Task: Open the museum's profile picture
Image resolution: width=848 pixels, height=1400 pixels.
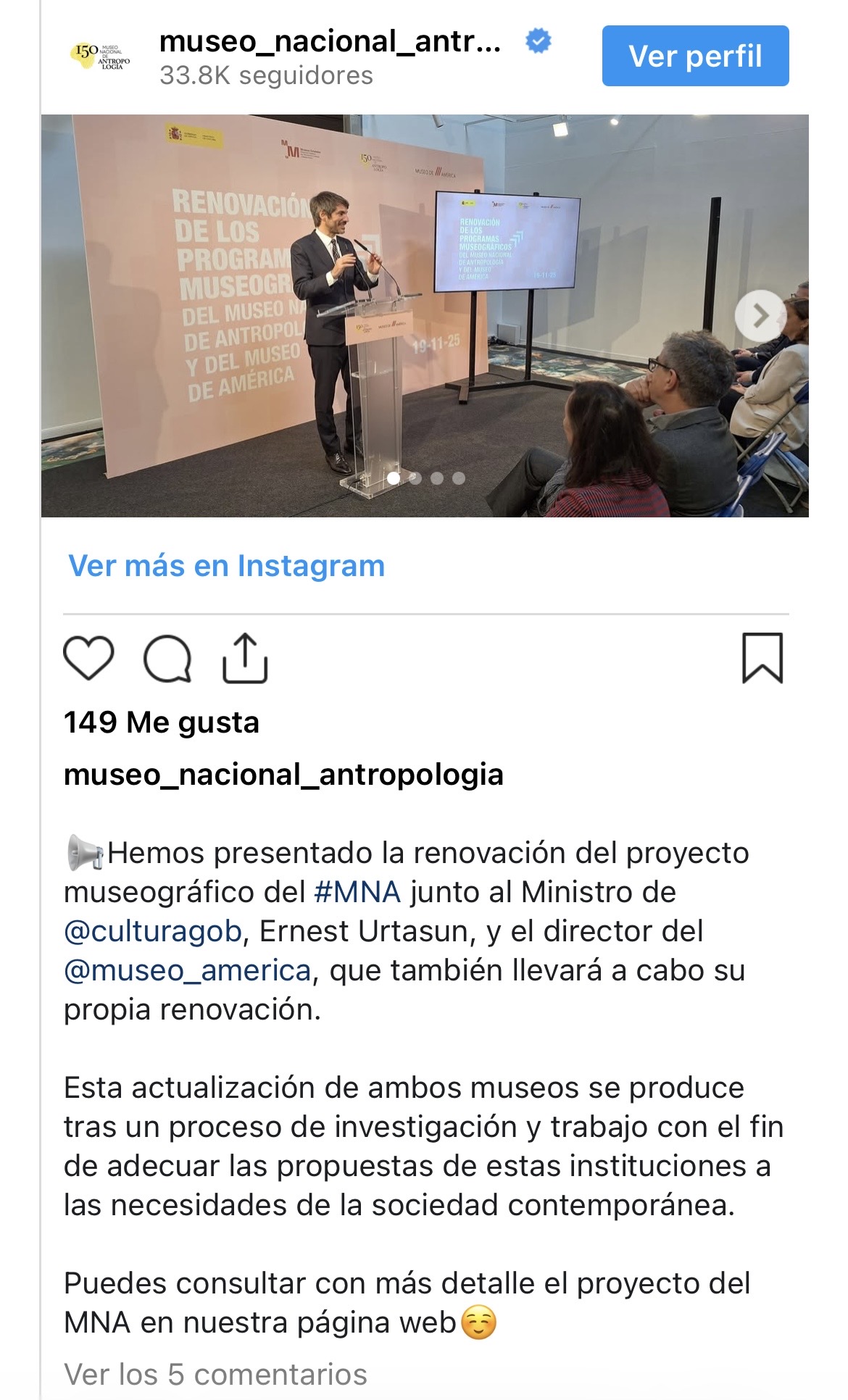Action: pyautogui.click(x=101, y=56)
